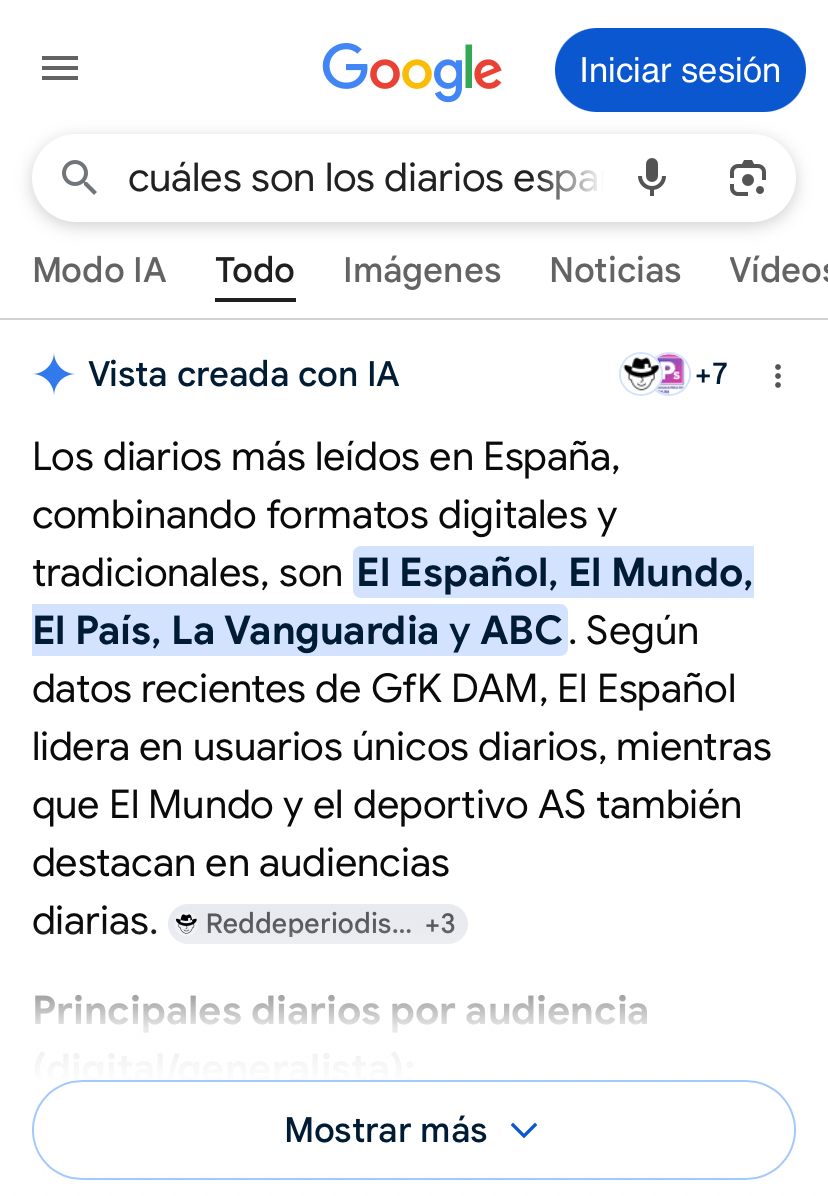
Task: Start voice search with microphone
Action: (x=652, y=179)
